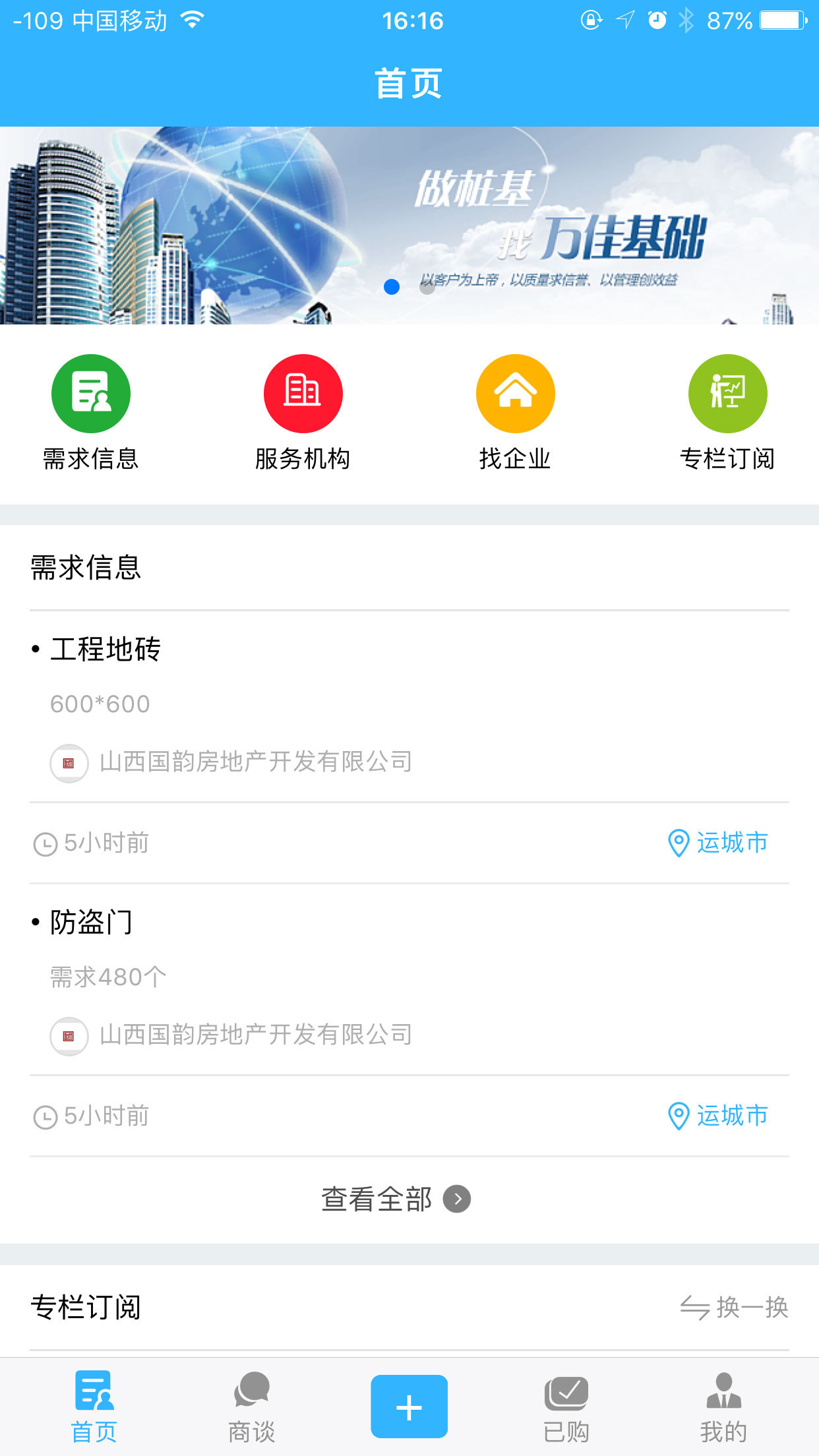Open the 防盗门 demand listing

point(92,923)
